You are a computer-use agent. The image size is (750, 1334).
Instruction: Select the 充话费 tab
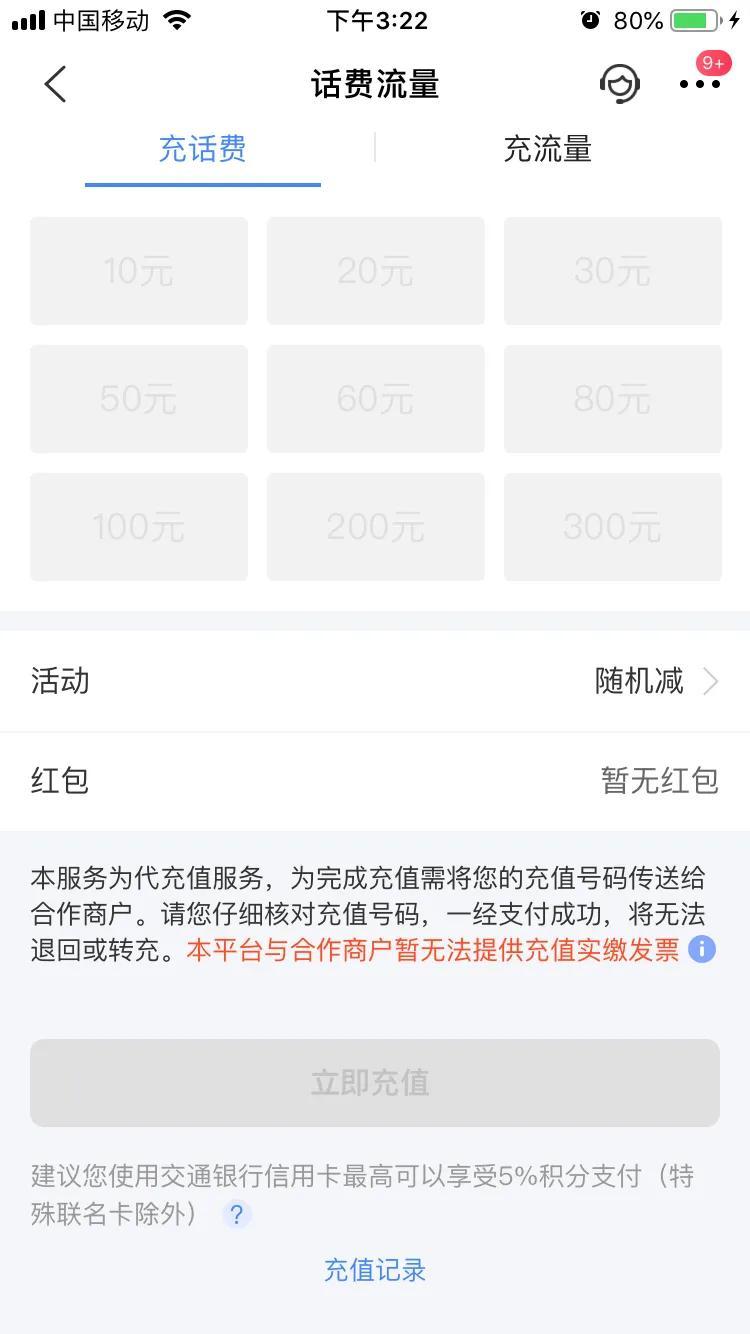[x=203, y=150]
